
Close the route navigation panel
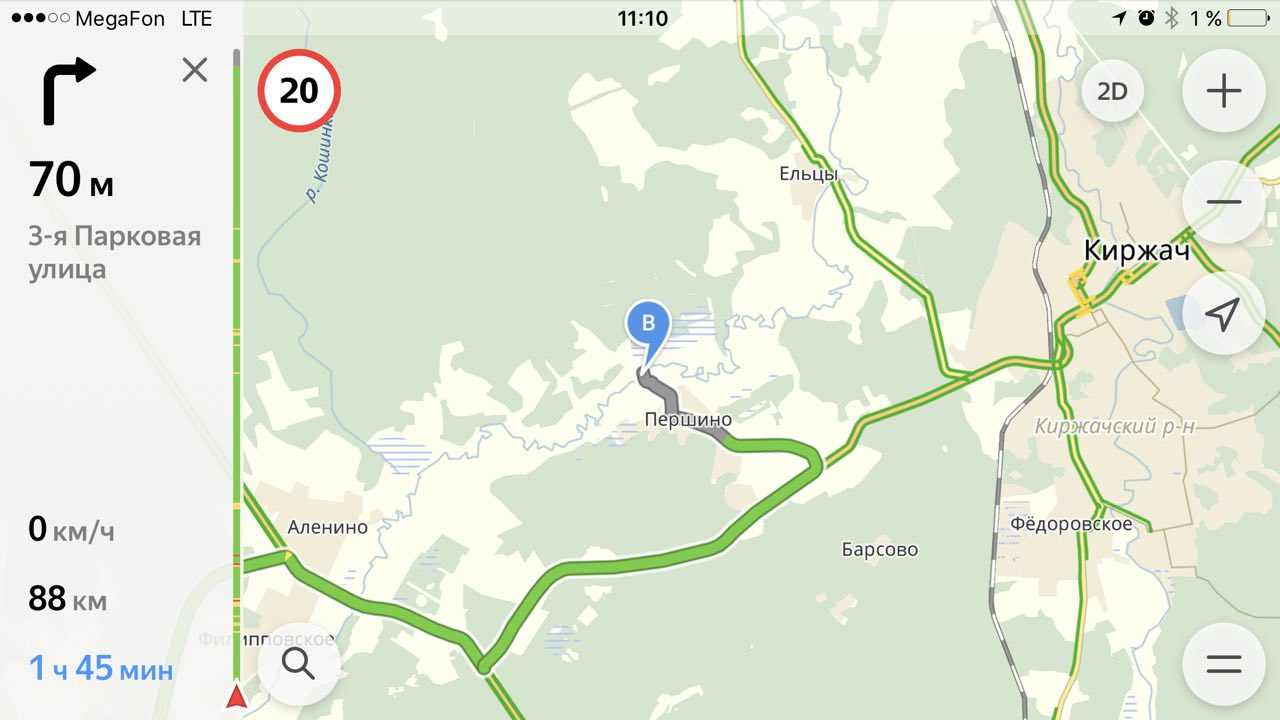(x=195, y=70)
